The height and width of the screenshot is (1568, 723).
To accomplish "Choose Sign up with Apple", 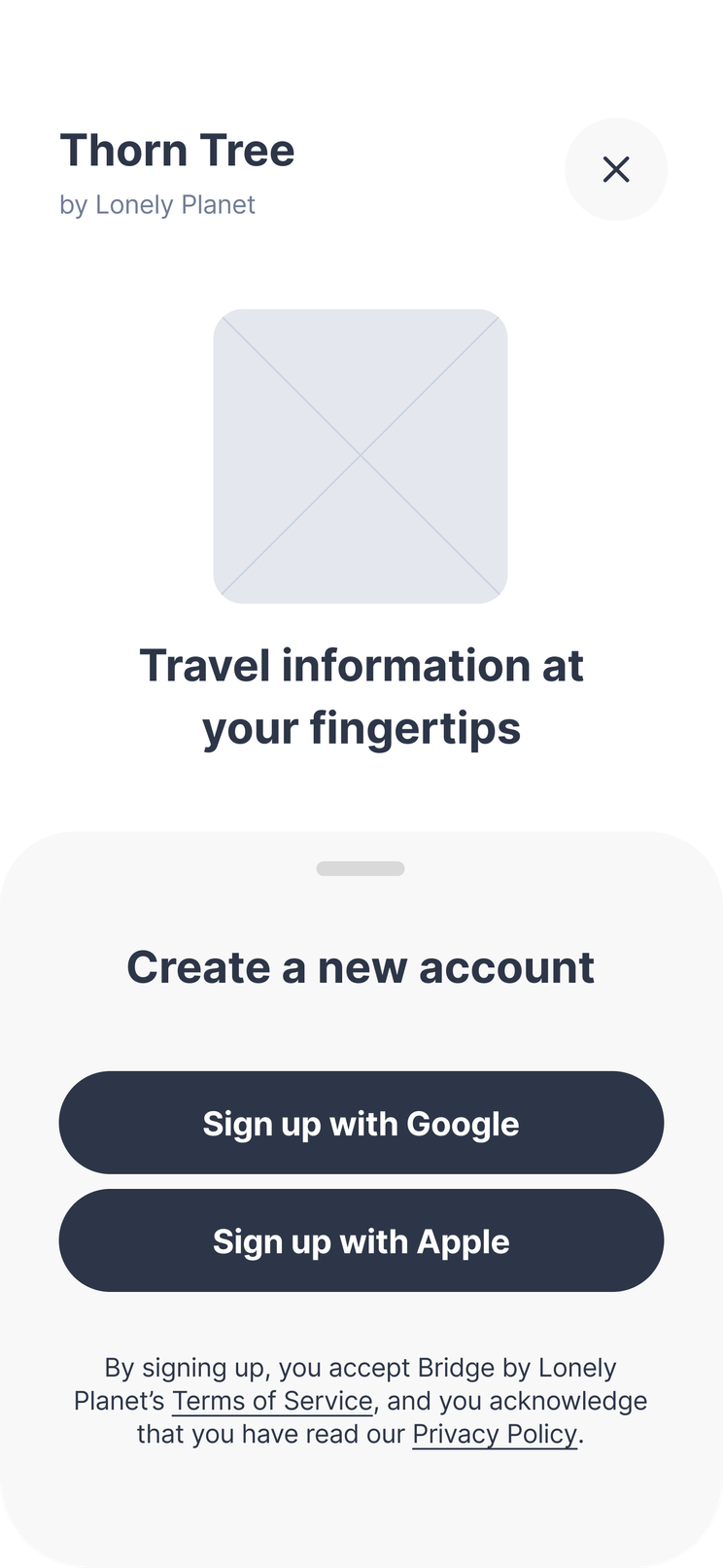I will tap(361, 1240).
